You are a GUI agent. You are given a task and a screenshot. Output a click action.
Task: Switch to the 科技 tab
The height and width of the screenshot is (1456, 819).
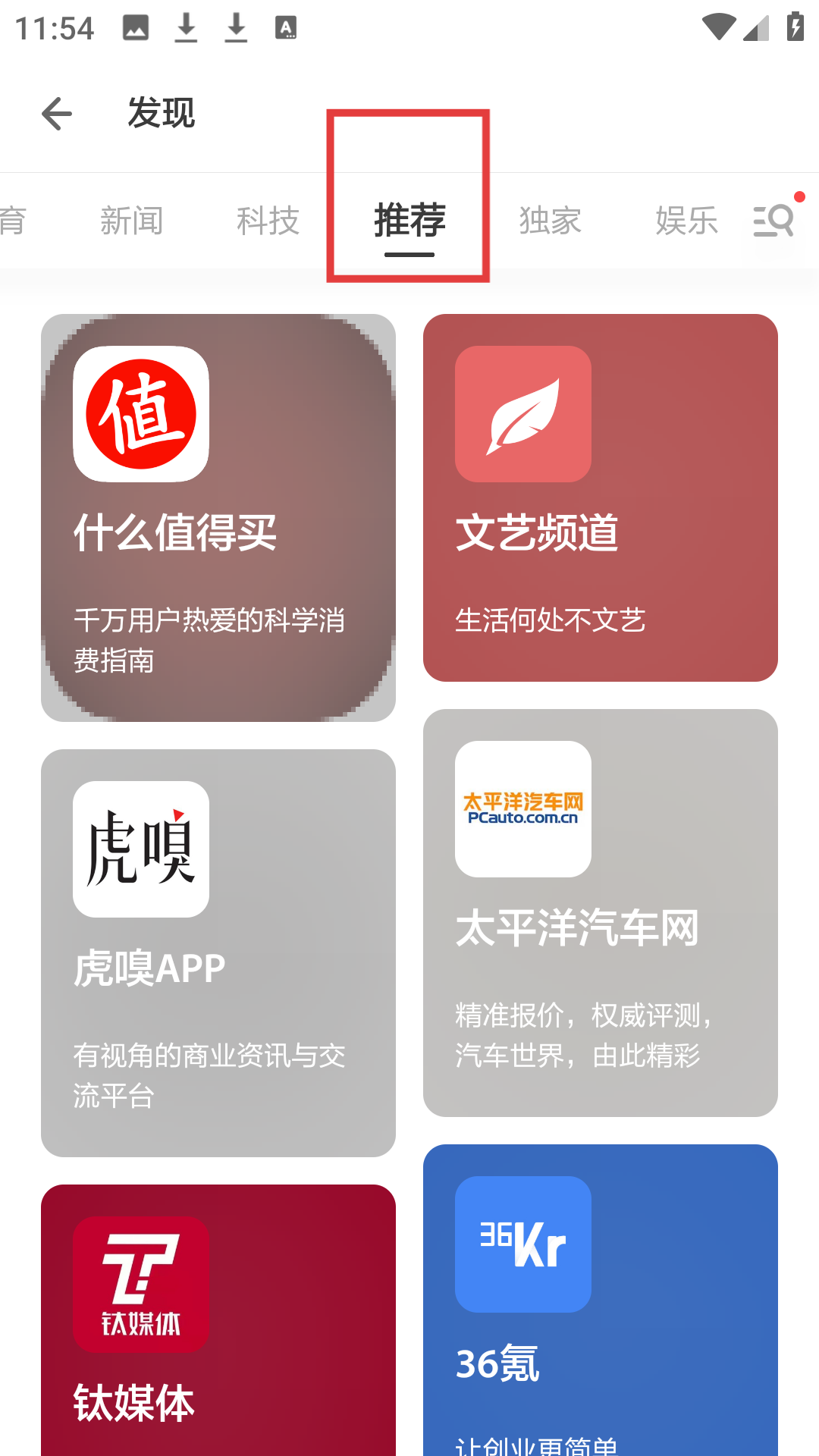pyautogui.click(x=268, y=221)
